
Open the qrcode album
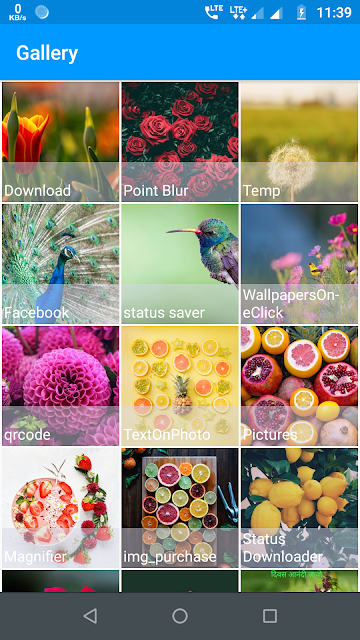[x=60, y=386]
